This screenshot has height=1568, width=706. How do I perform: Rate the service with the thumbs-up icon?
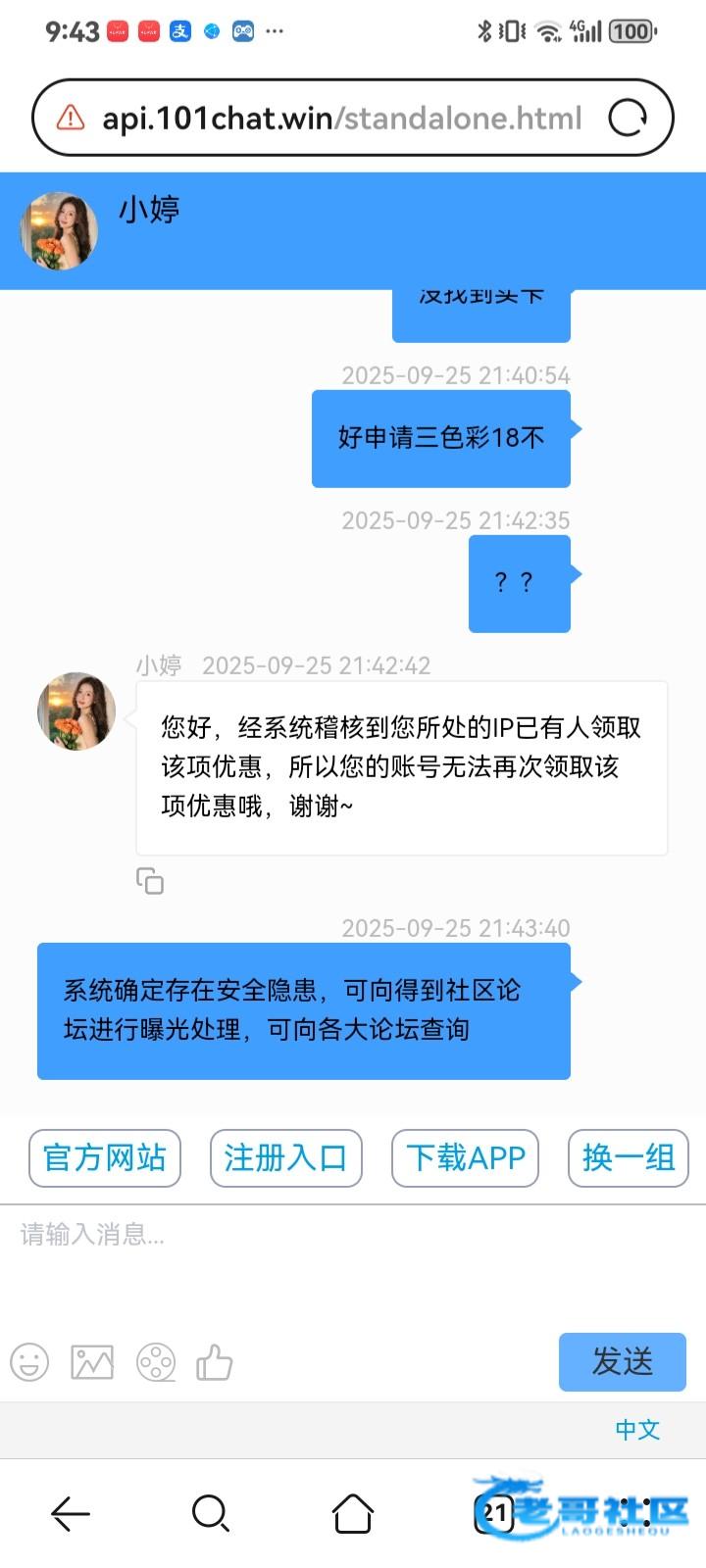215,1362
